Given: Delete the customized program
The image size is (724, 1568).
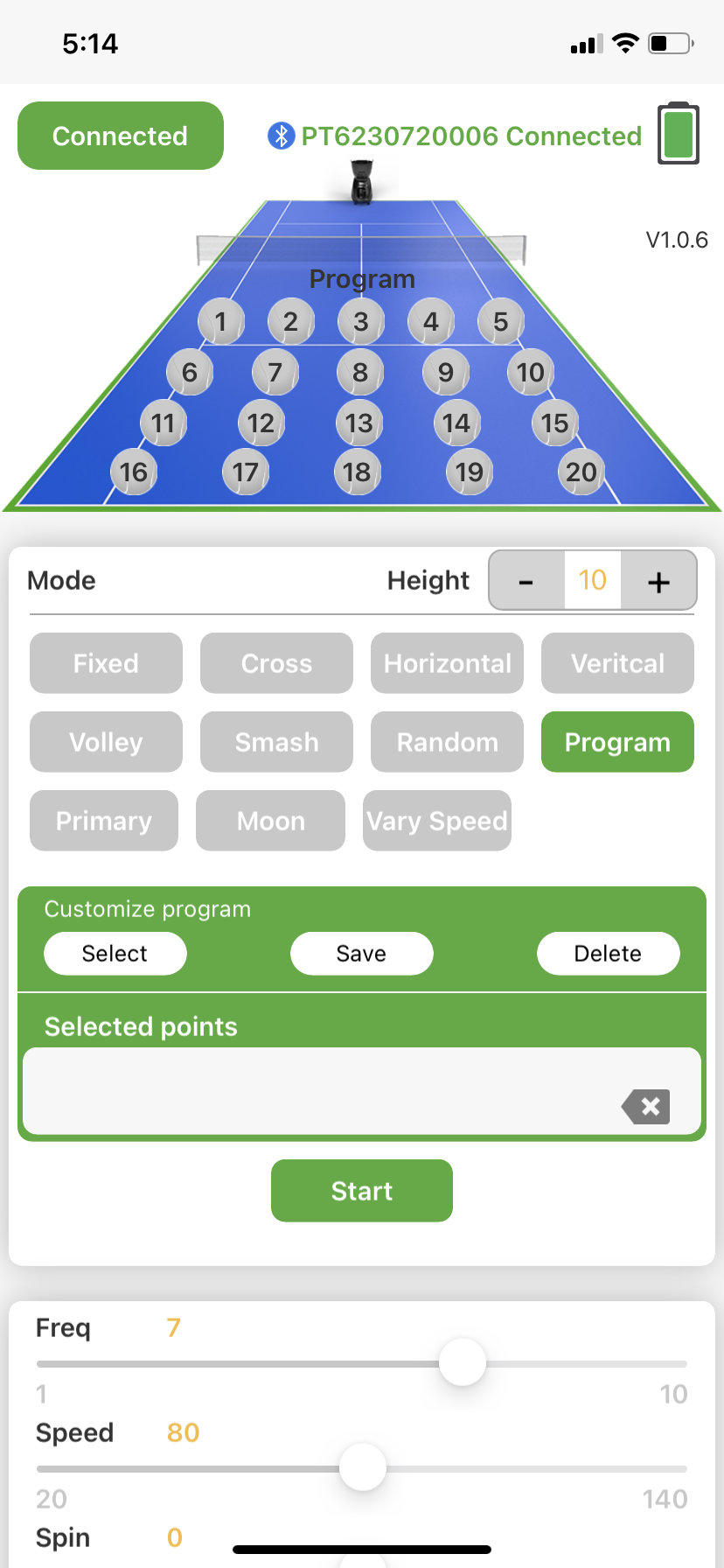Looking at the screenshot, I should tap(608, 953).
